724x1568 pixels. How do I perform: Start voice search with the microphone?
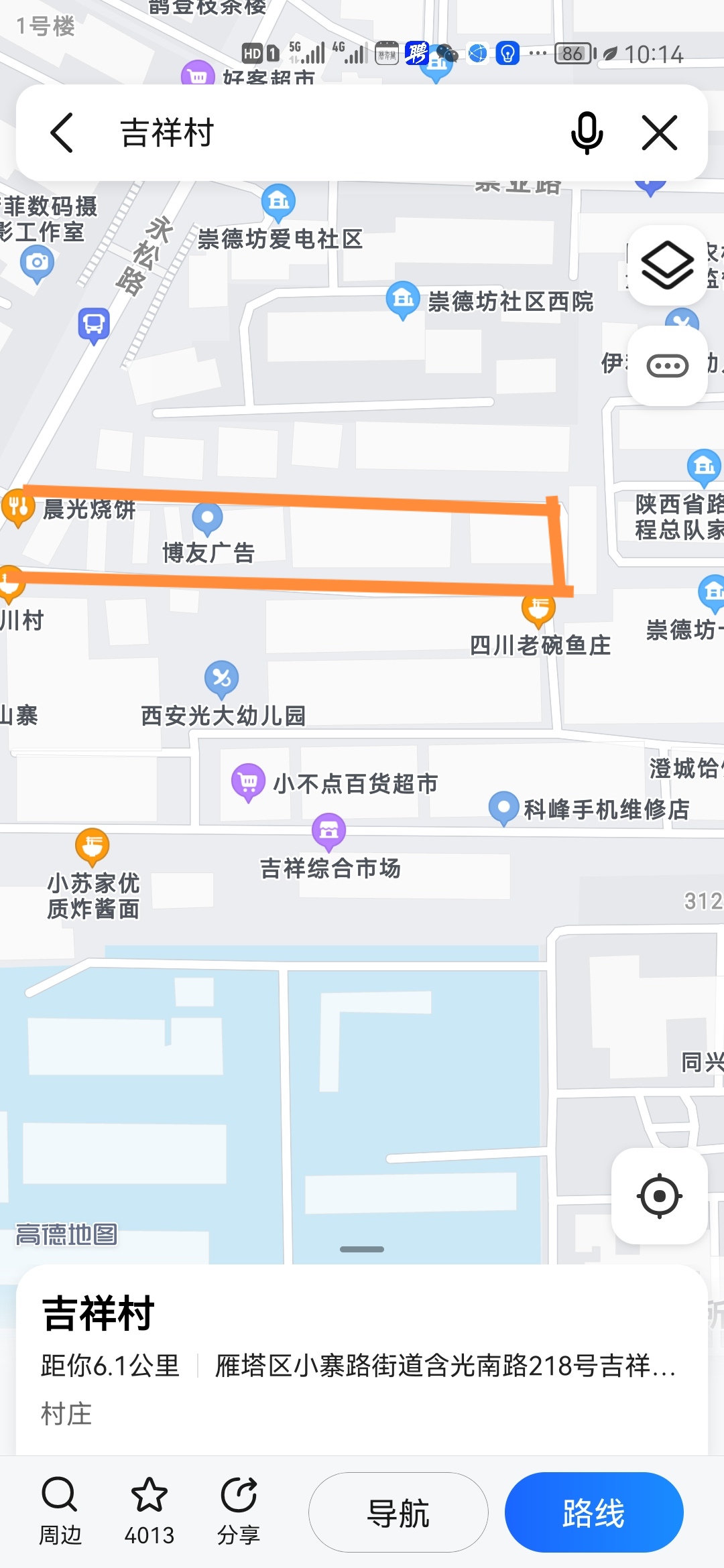pos(587,133)
